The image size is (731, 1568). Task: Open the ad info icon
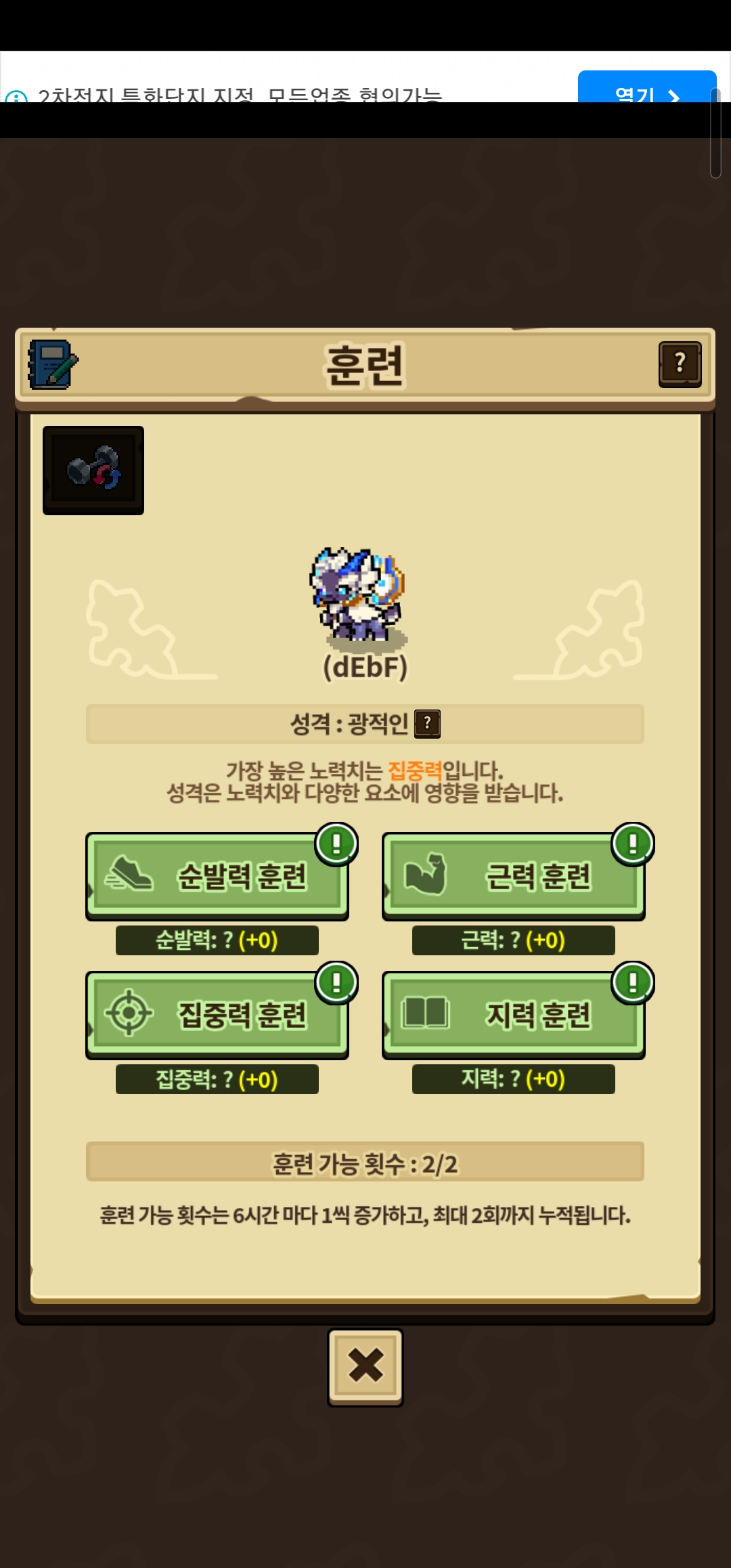click(x=16, y=97)
